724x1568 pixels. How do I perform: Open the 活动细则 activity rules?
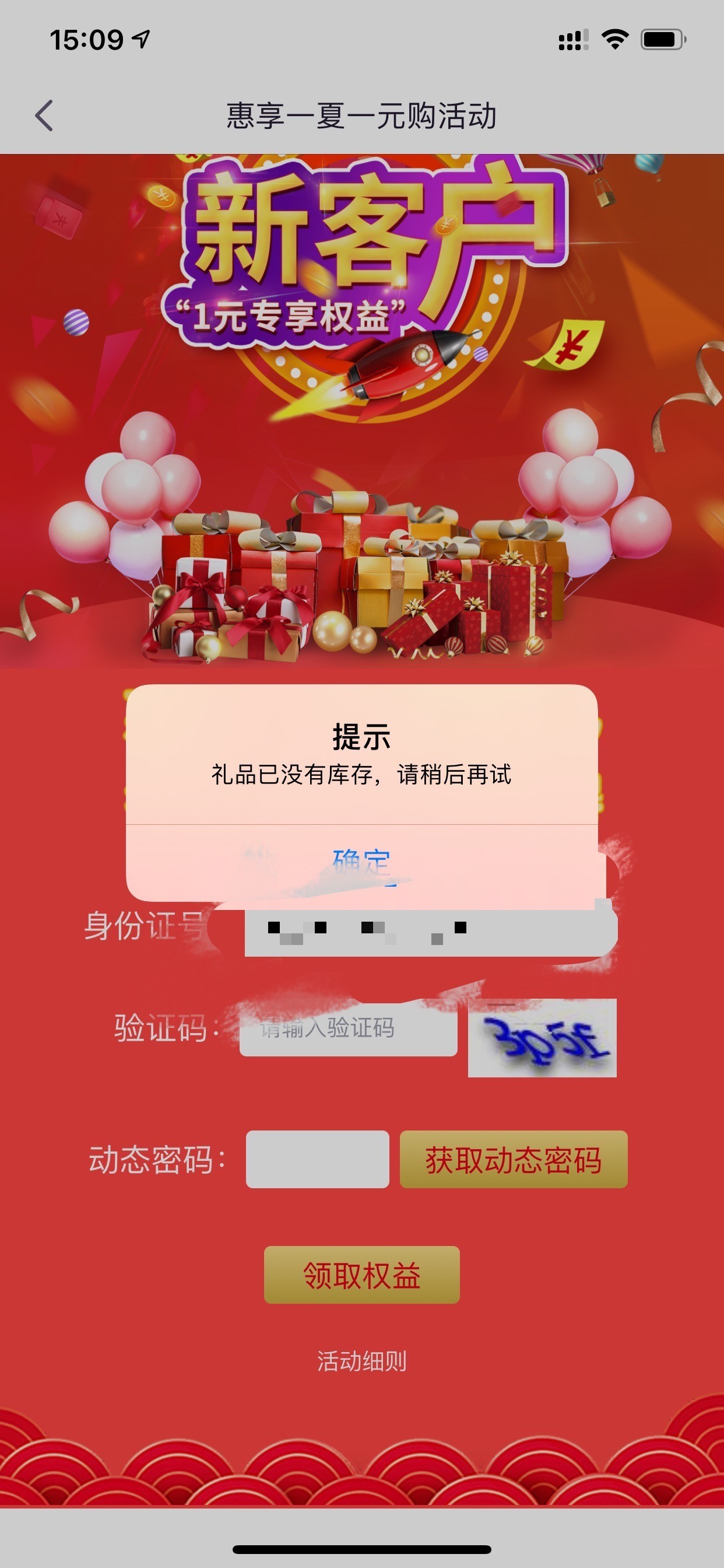point(361,1361)
